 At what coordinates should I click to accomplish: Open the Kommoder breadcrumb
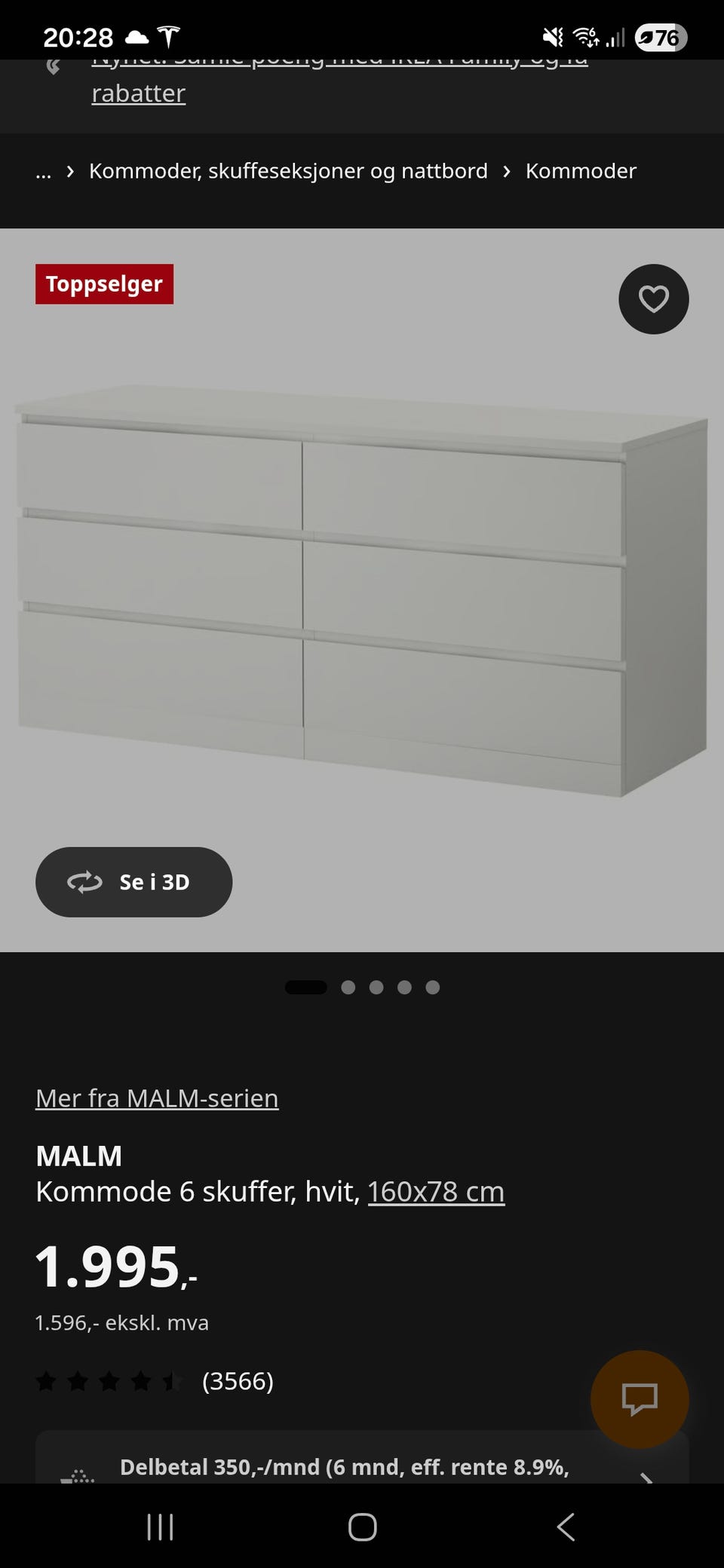coord(581,171)
